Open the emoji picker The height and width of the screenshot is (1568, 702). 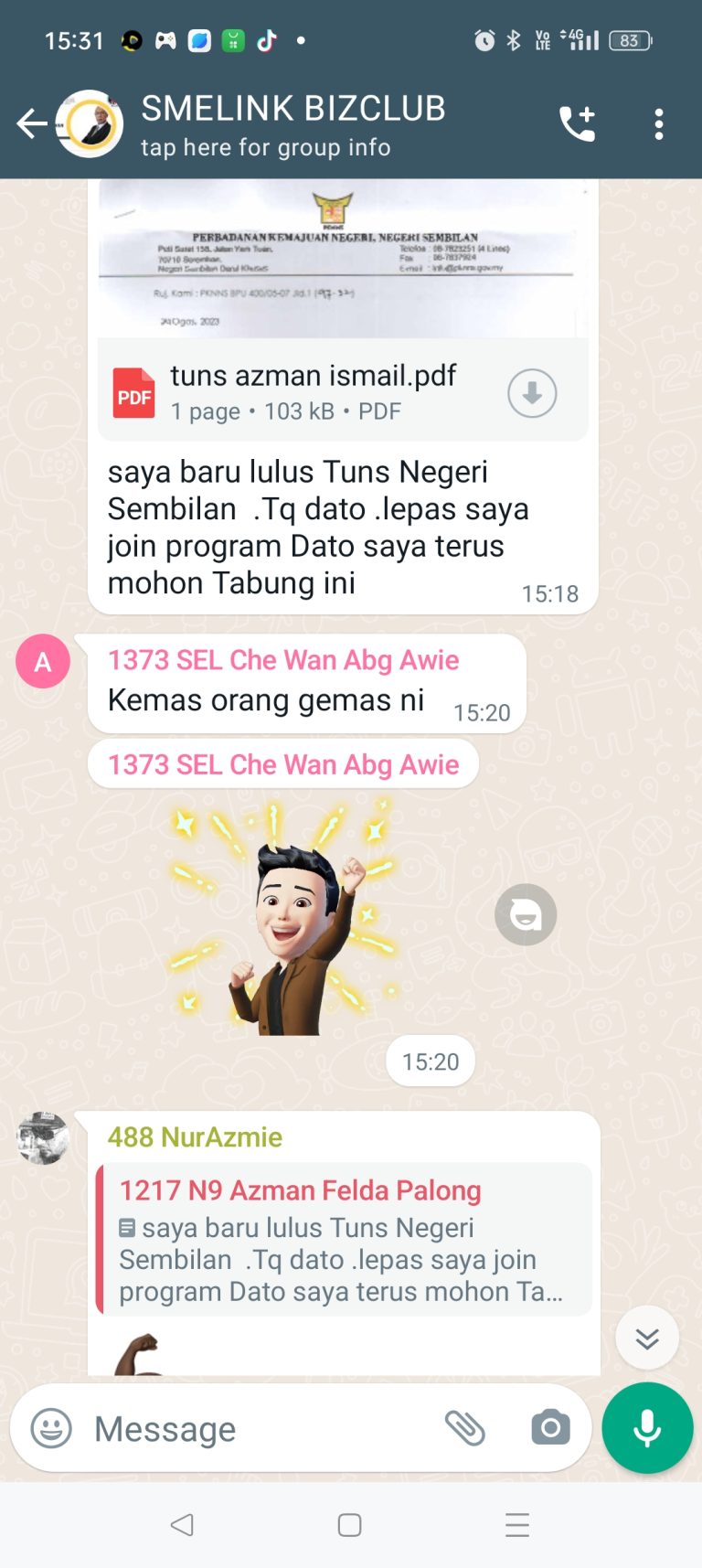(x=51, y=1428)
